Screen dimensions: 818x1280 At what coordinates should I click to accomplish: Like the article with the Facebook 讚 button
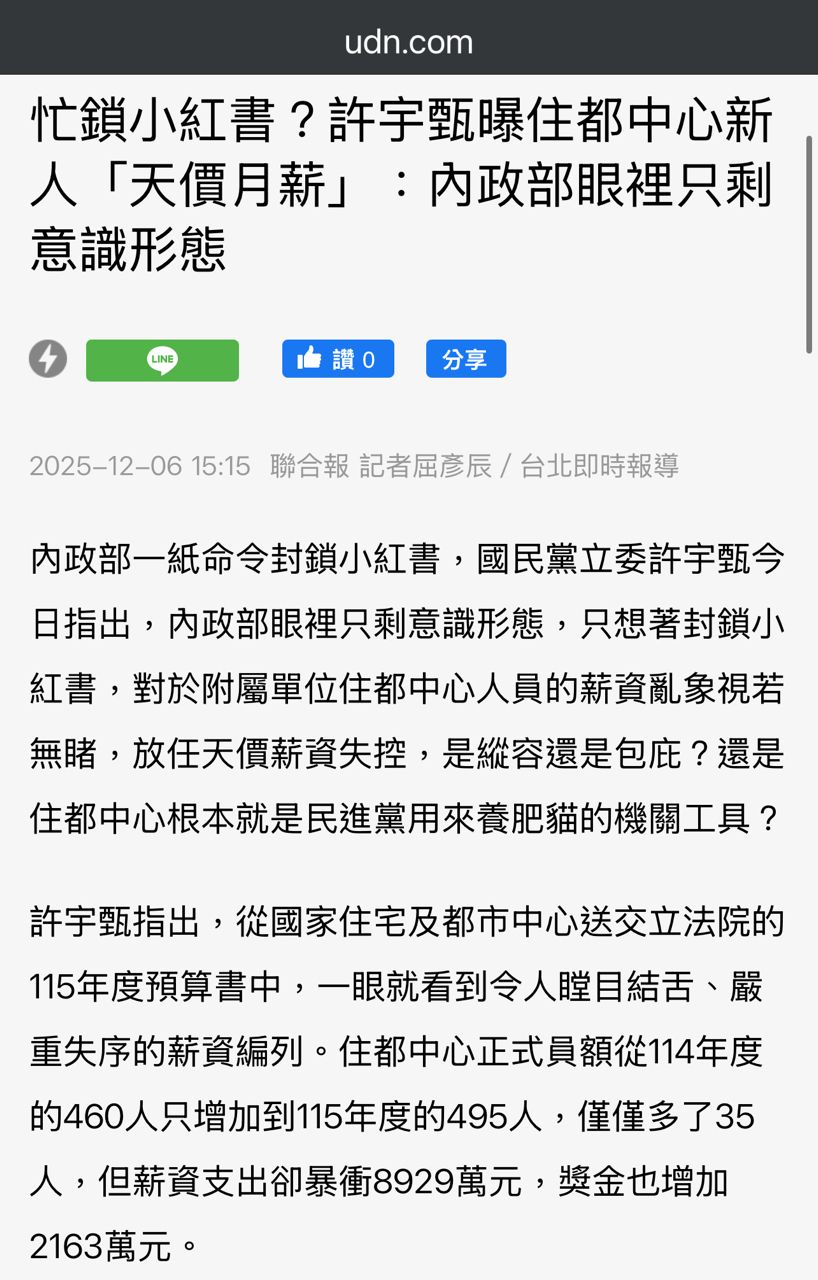point(338,359)
